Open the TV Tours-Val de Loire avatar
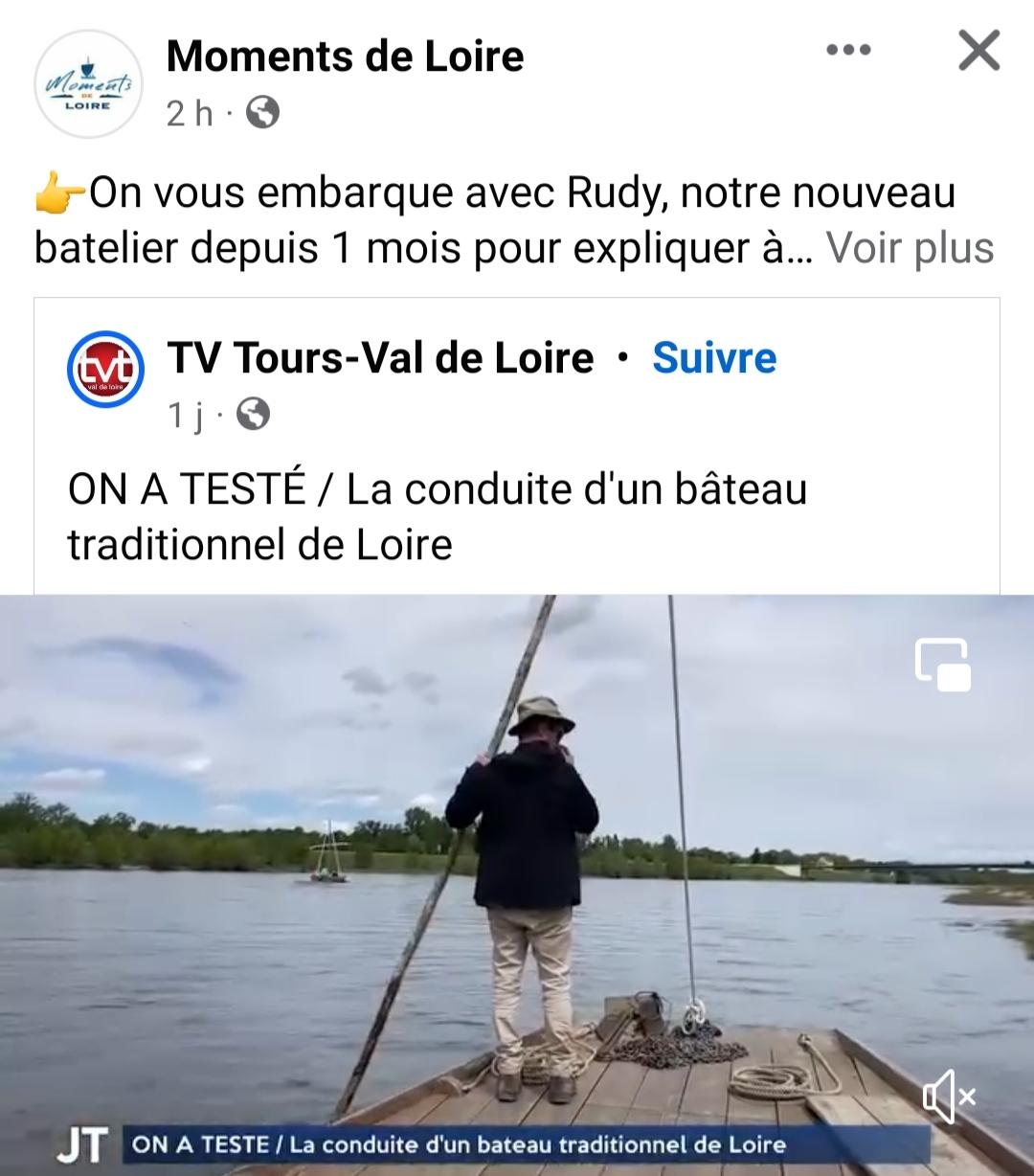The height and width of the screenshot is (1176, 1034). [x=106, y=369]
